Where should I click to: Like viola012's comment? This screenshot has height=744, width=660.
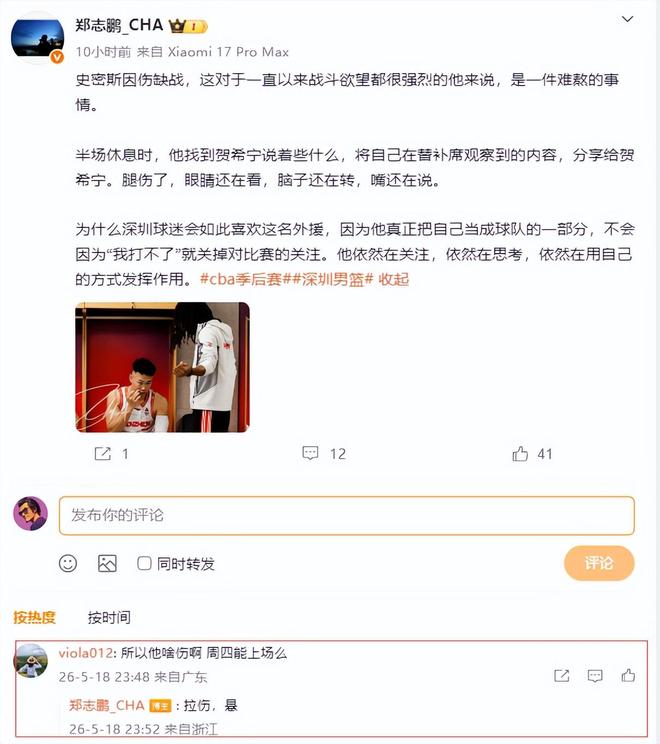[x=628, y=676]
